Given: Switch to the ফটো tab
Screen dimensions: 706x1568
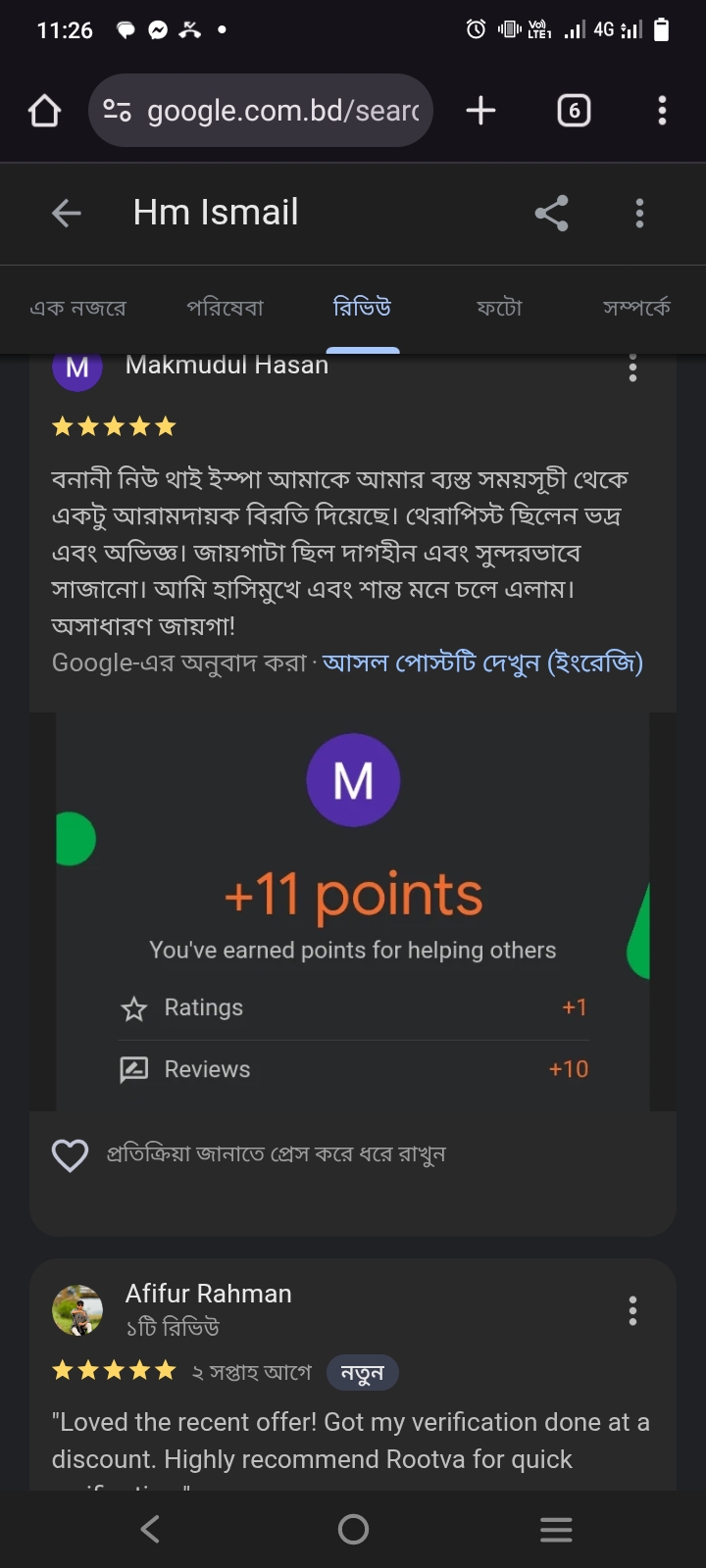Looking at the screenshot, I should (x=499, y=308).
